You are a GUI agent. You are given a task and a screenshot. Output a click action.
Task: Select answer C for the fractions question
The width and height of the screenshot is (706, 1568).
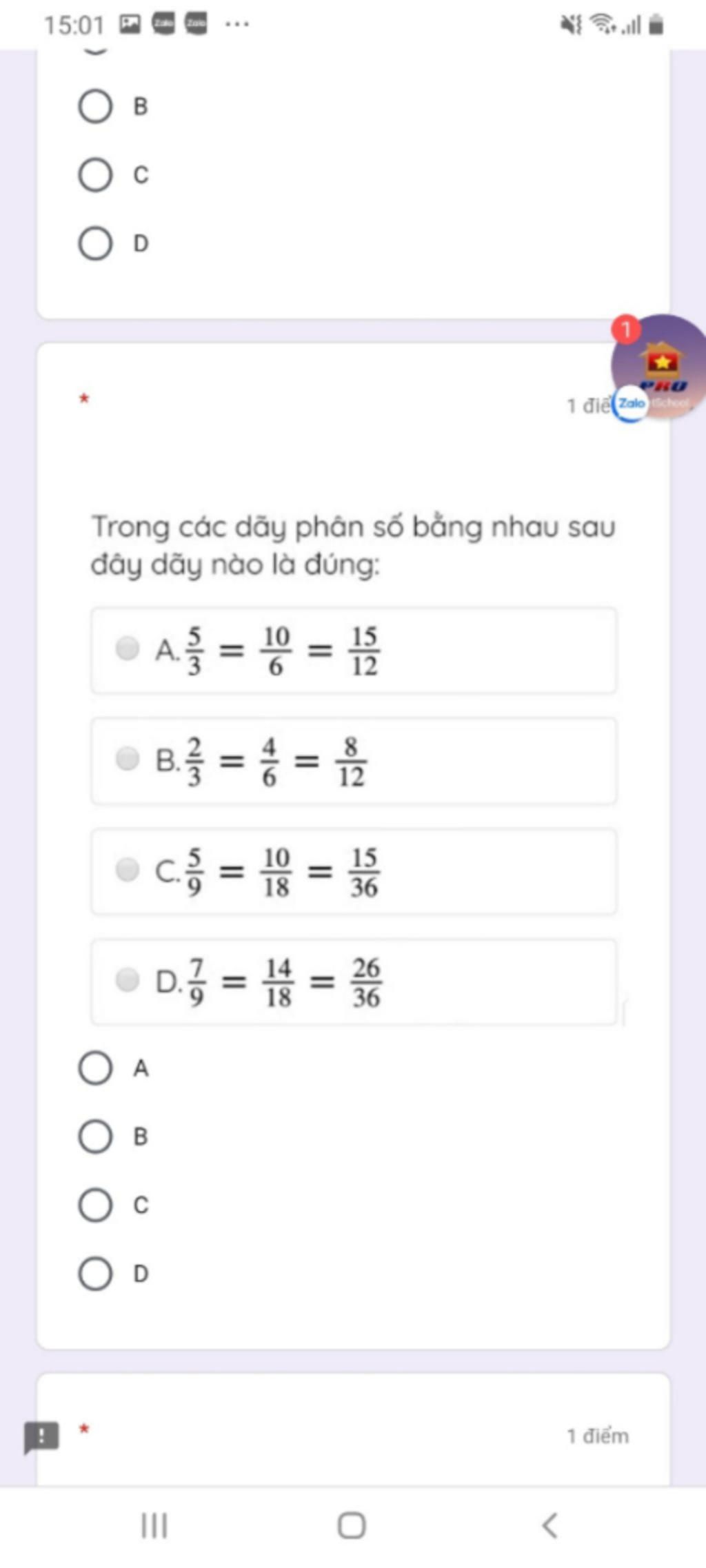coord(96,1205)
